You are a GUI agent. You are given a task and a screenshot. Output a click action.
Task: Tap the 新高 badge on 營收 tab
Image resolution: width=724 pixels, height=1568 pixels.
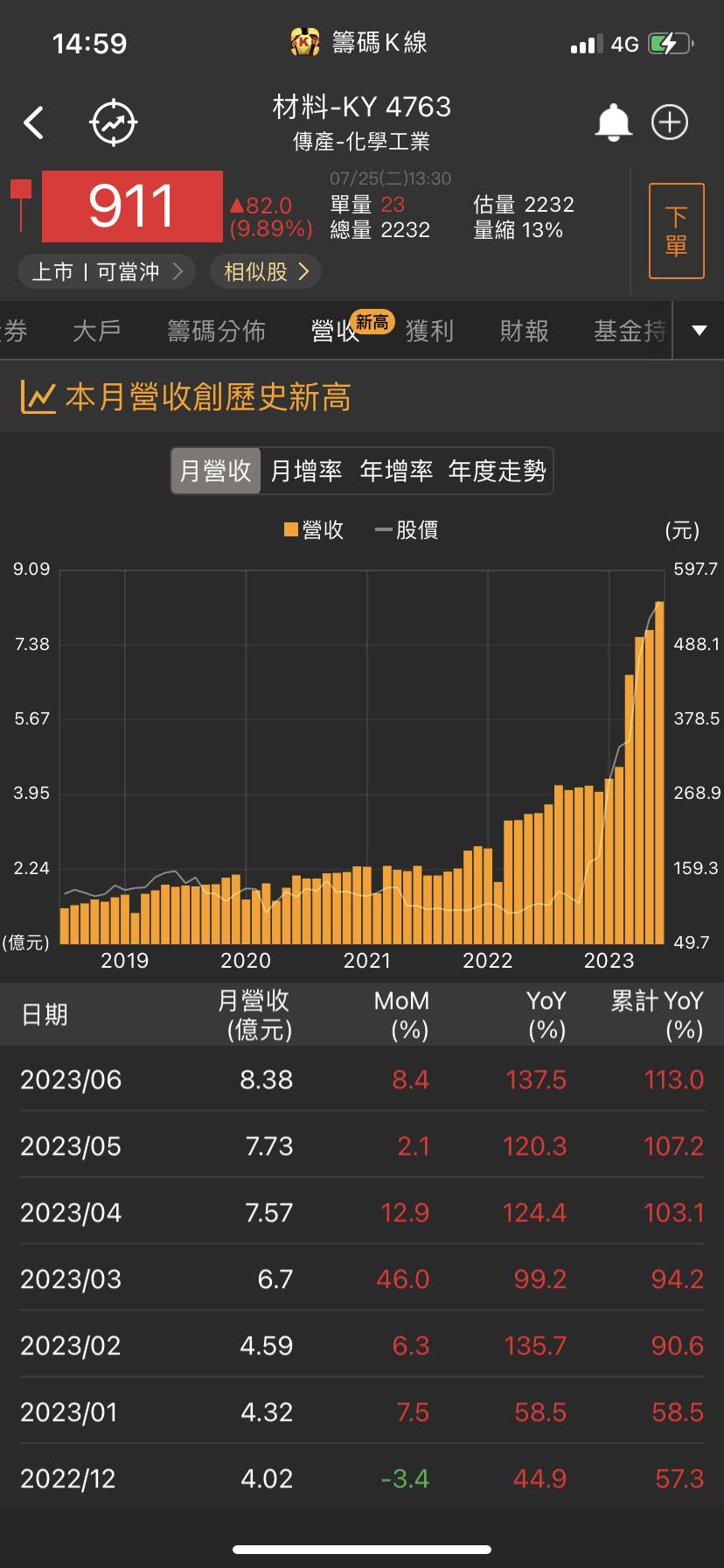coord(371,321)
